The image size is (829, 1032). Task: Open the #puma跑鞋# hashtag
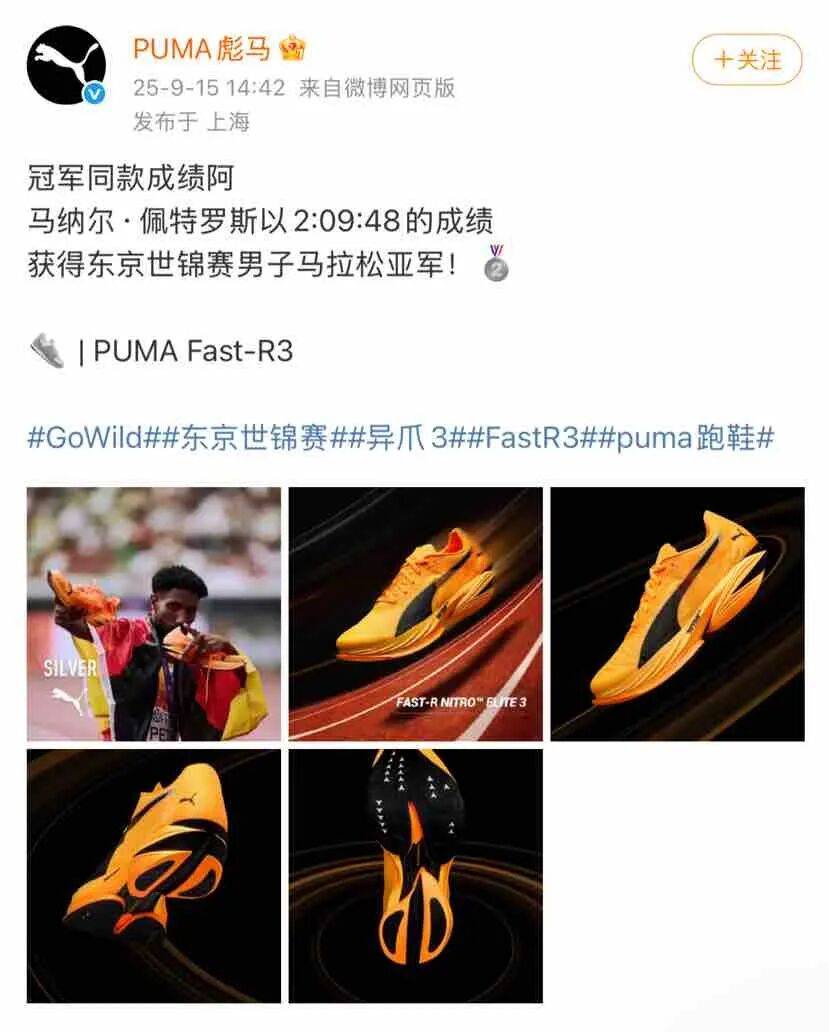point(689,439)
